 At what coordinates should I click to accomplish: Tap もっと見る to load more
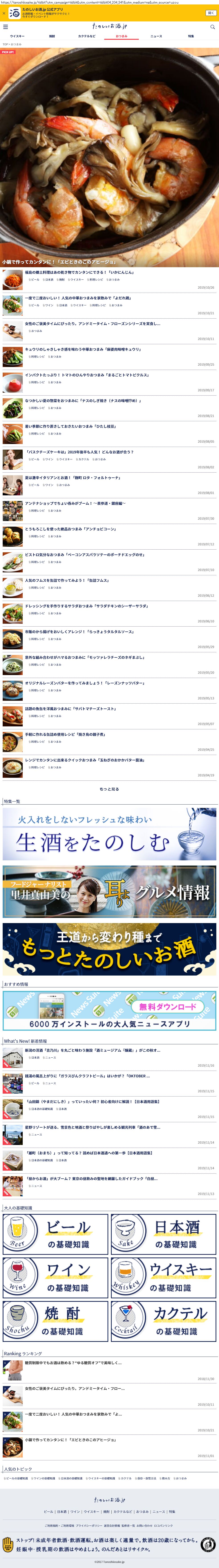[x=109, y=789]
